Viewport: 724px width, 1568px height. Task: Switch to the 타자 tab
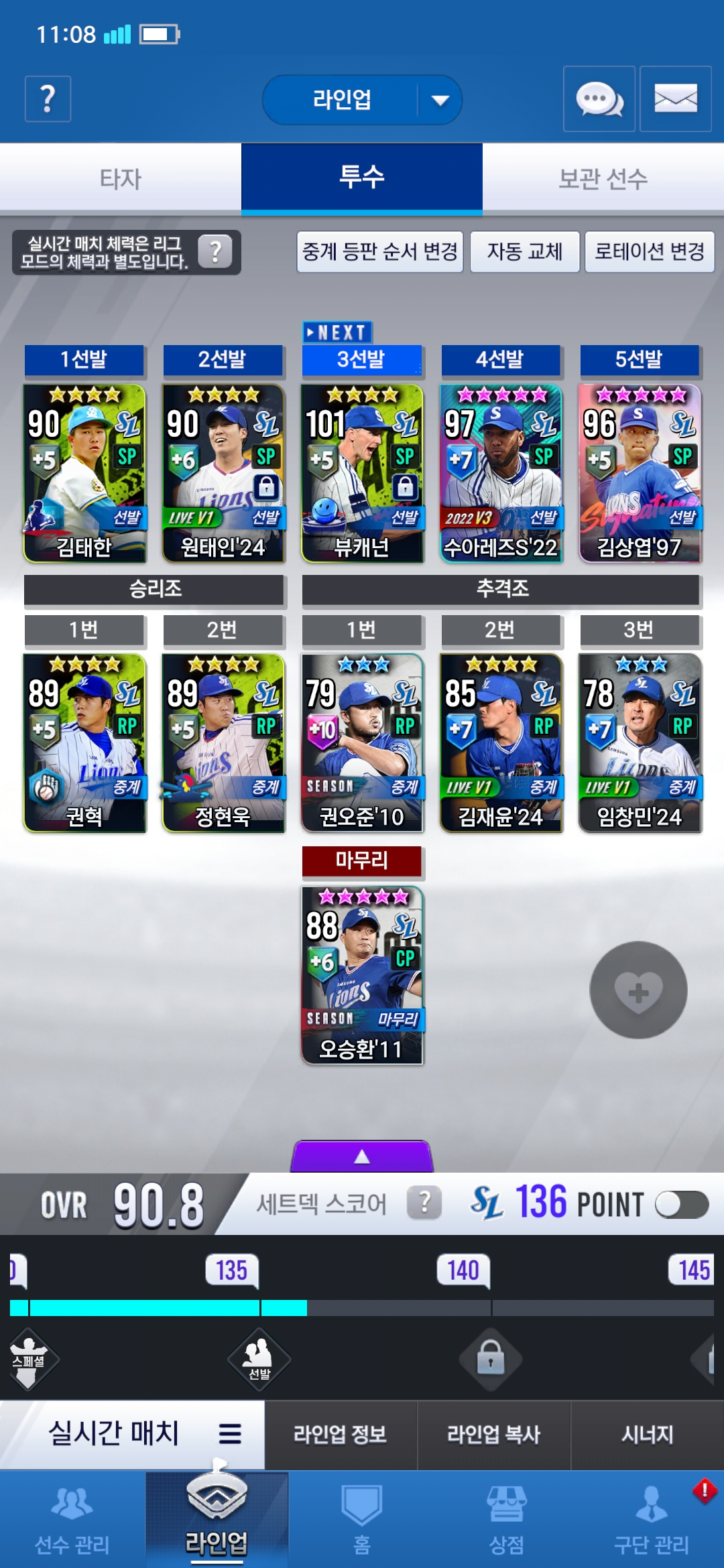coord(121,178)
